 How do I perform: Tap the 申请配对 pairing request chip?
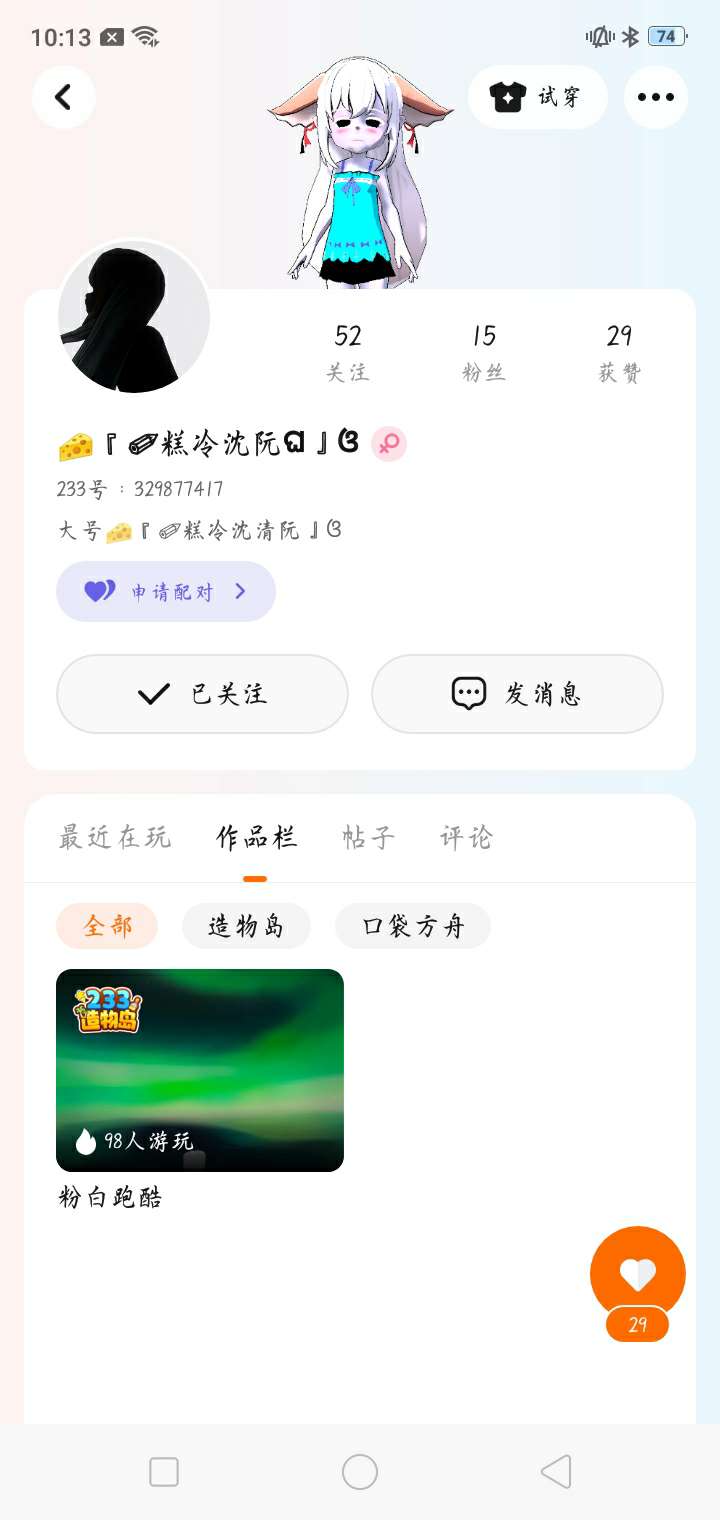click(x=166, y=591)
